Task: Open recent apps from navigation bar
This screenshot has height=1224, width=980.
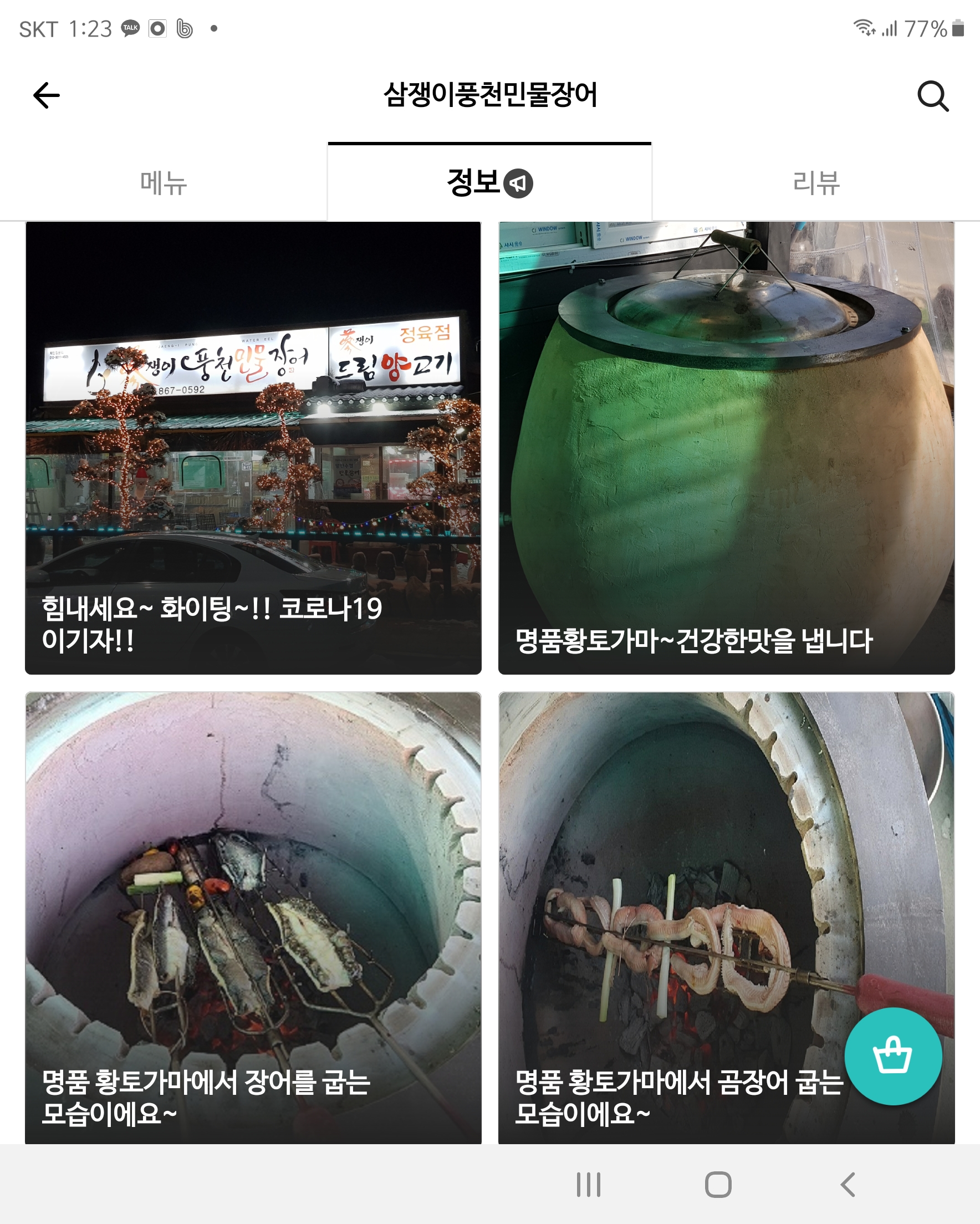Action: 588,1185
